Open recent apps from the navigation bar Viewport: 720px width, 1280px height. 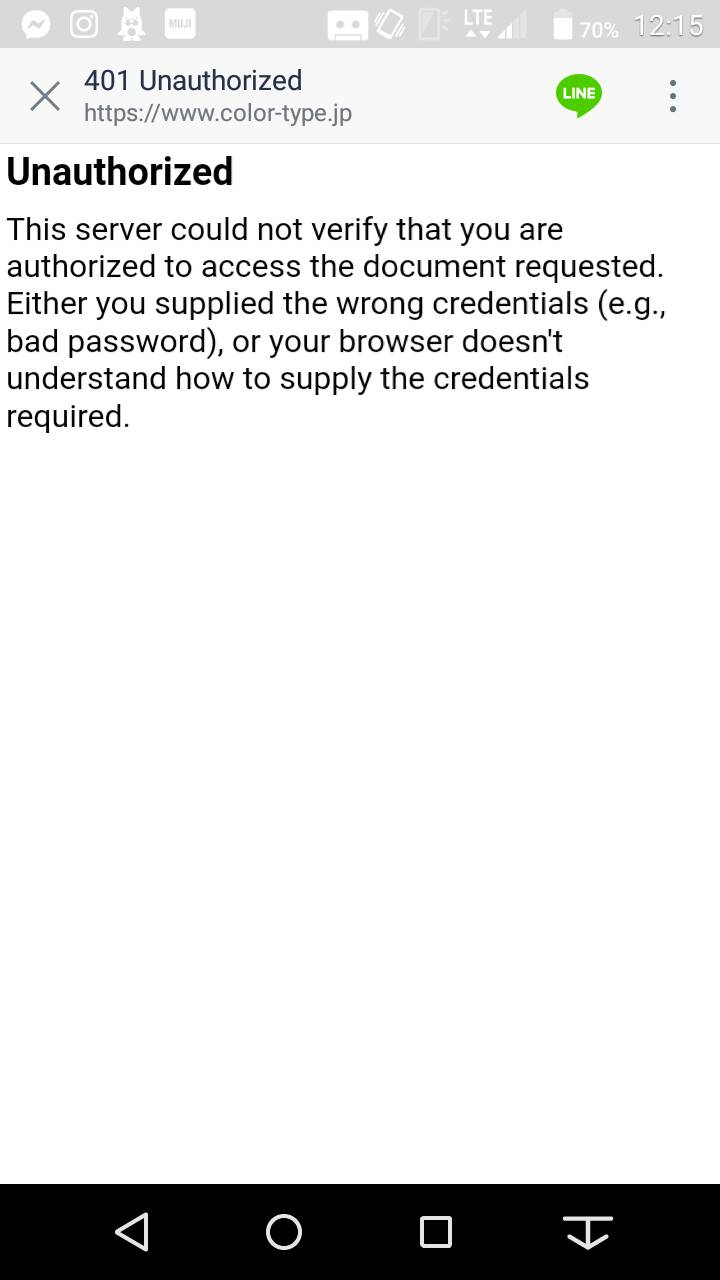tap(436, 1232)
